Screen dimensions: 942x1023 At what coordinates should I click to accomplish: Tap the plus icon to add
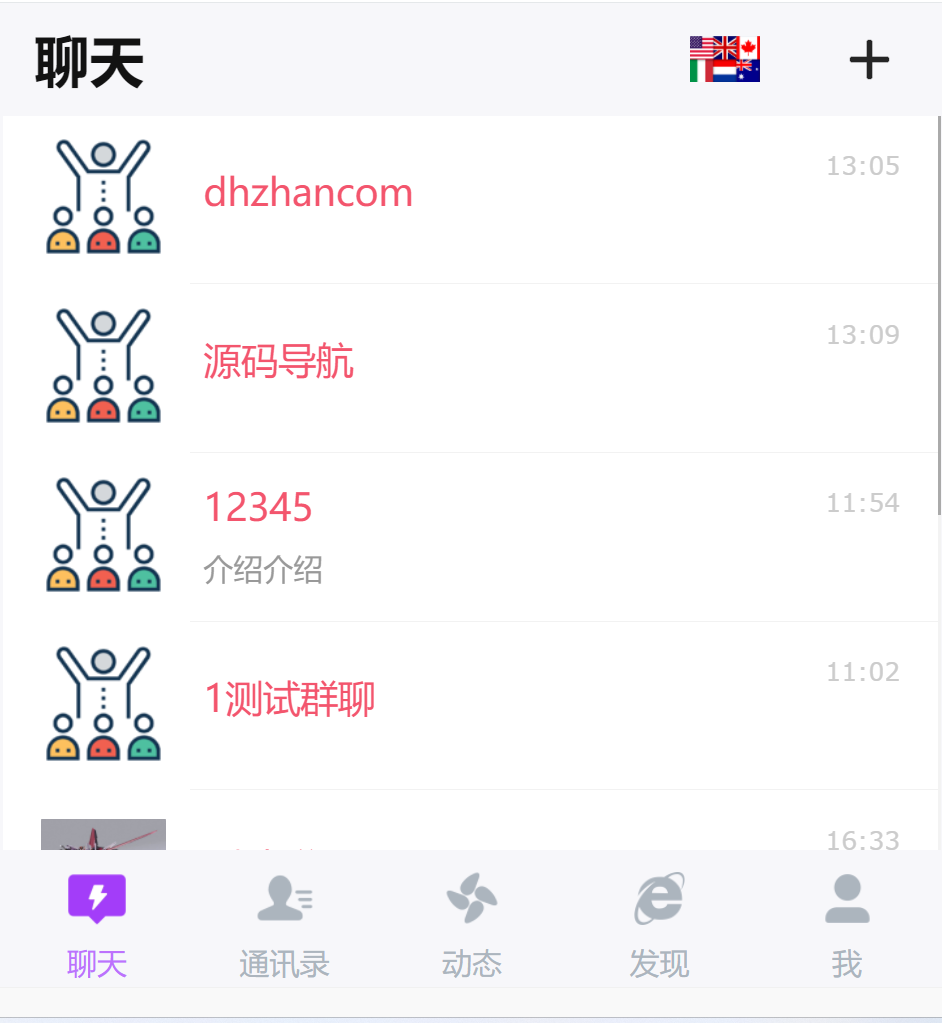coord(868,60)
